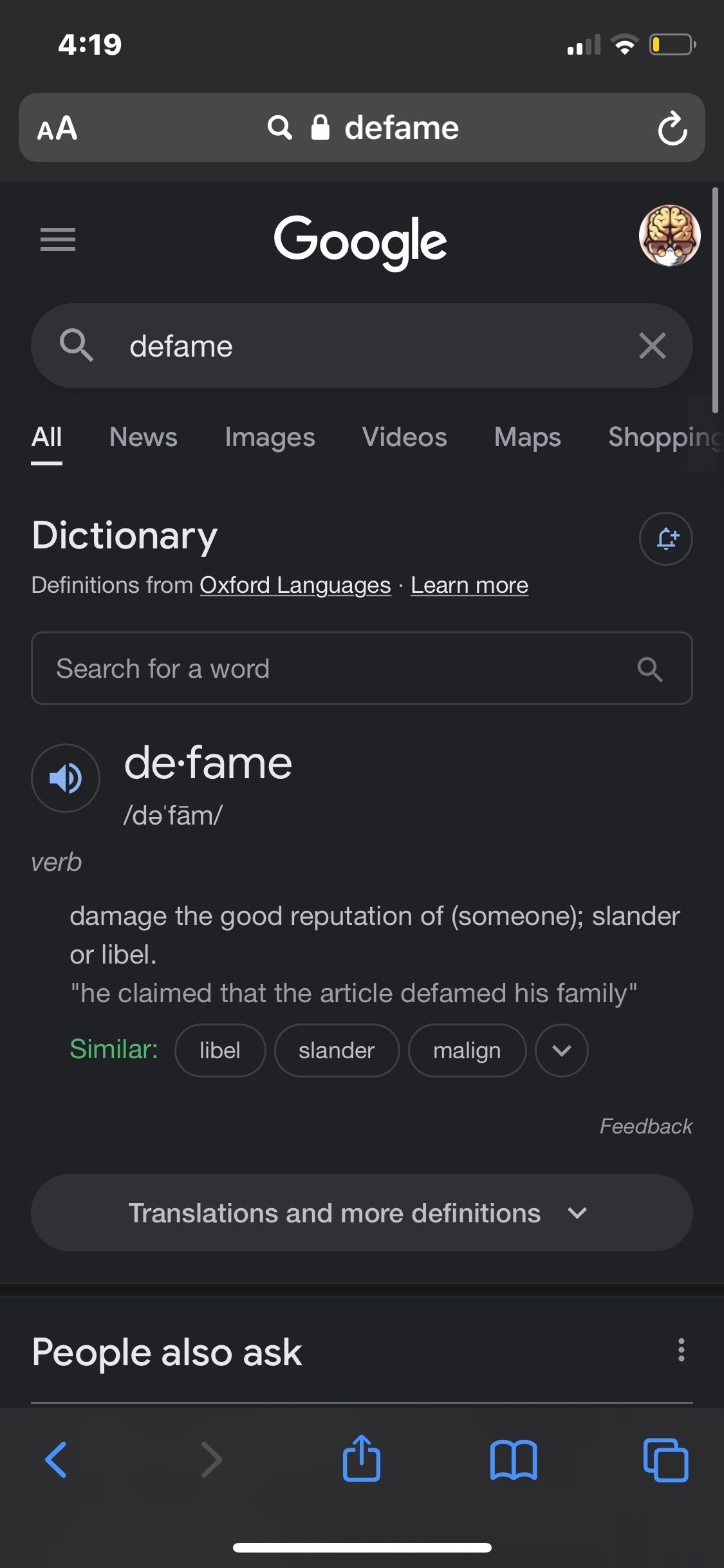The height and width of the screenshot is (1568, 724).
Task: Open the People also ask options menu
Action: (x=681, y=1350)
